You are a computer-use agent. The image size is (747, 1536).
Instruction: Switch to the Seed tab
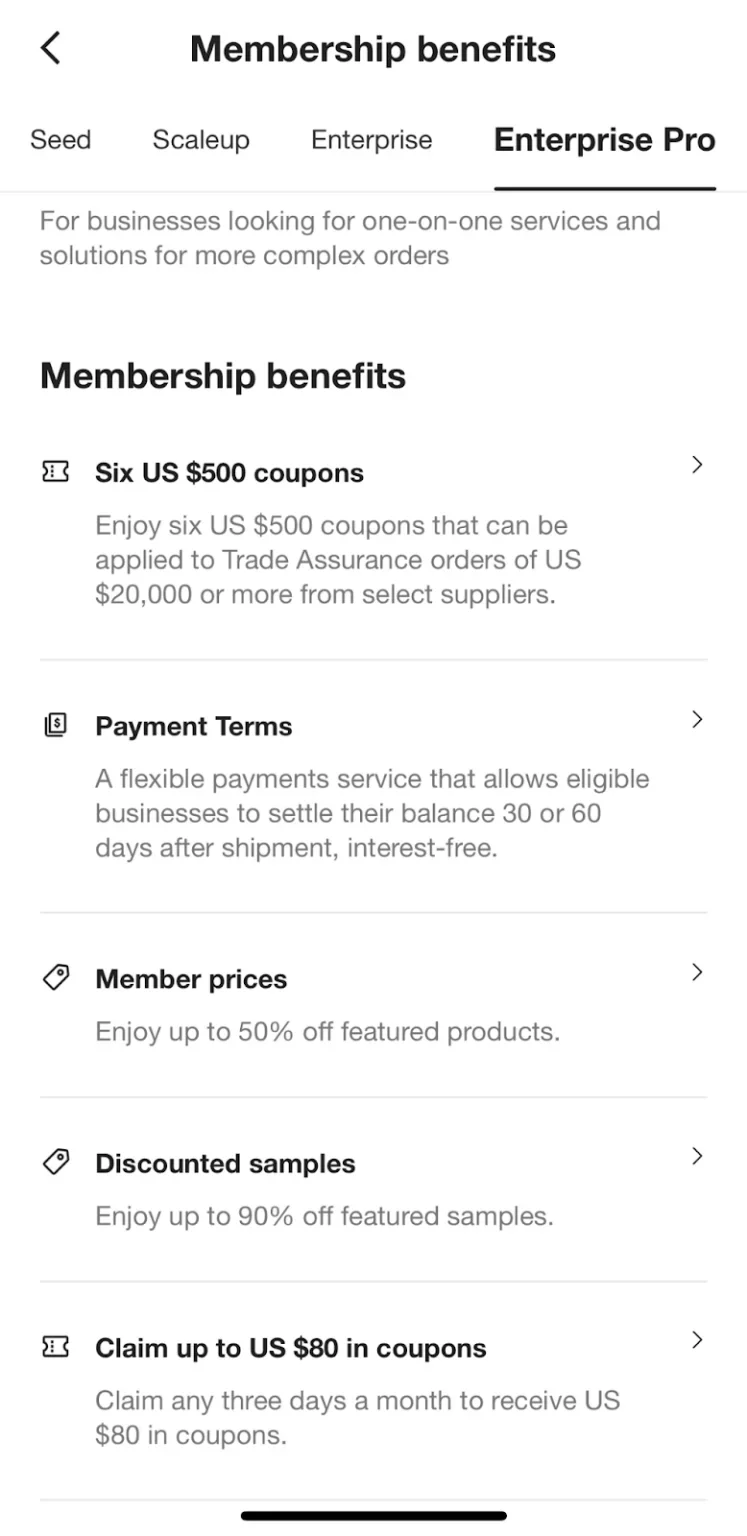click(x=61, y=140)
